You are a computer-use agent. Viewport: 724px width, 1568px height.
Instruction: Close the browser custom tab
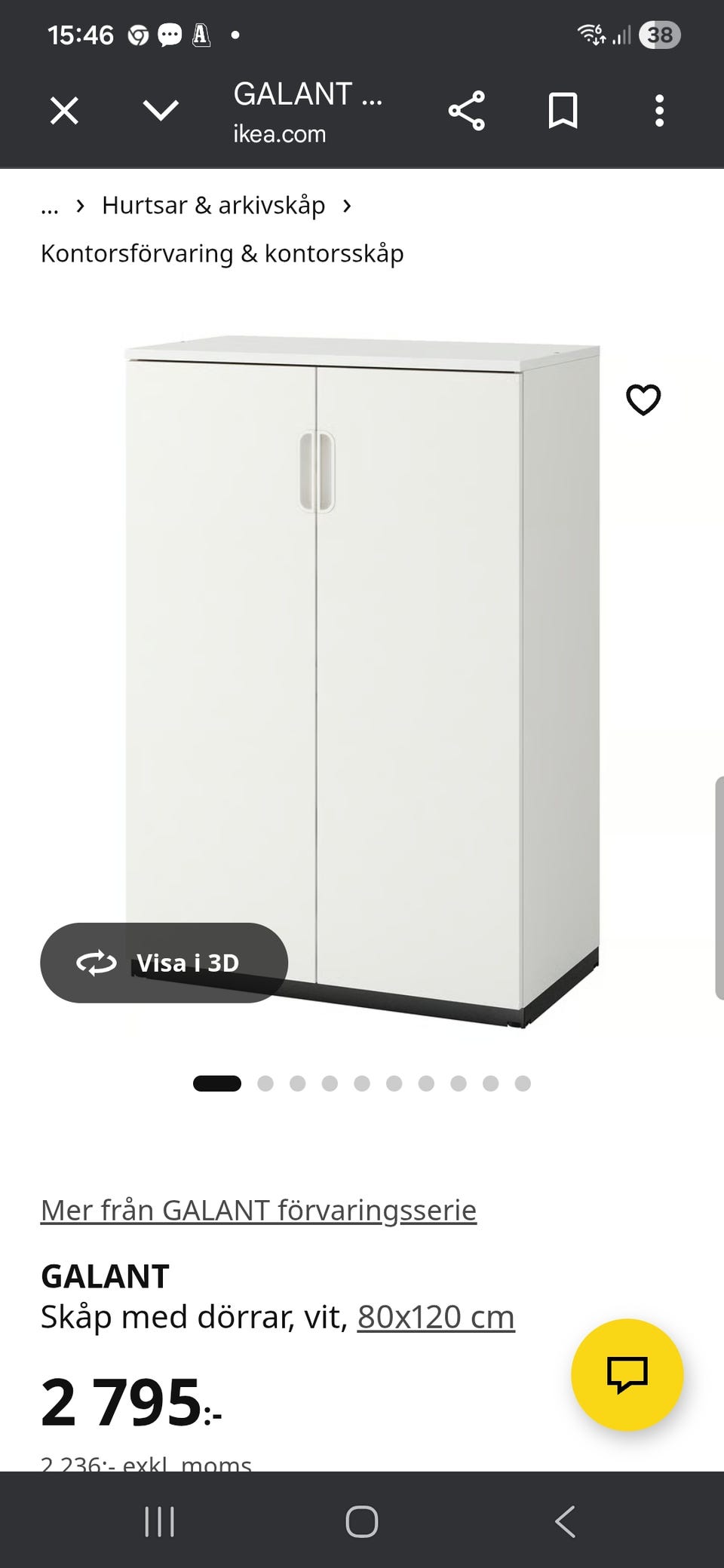point(64,112)
